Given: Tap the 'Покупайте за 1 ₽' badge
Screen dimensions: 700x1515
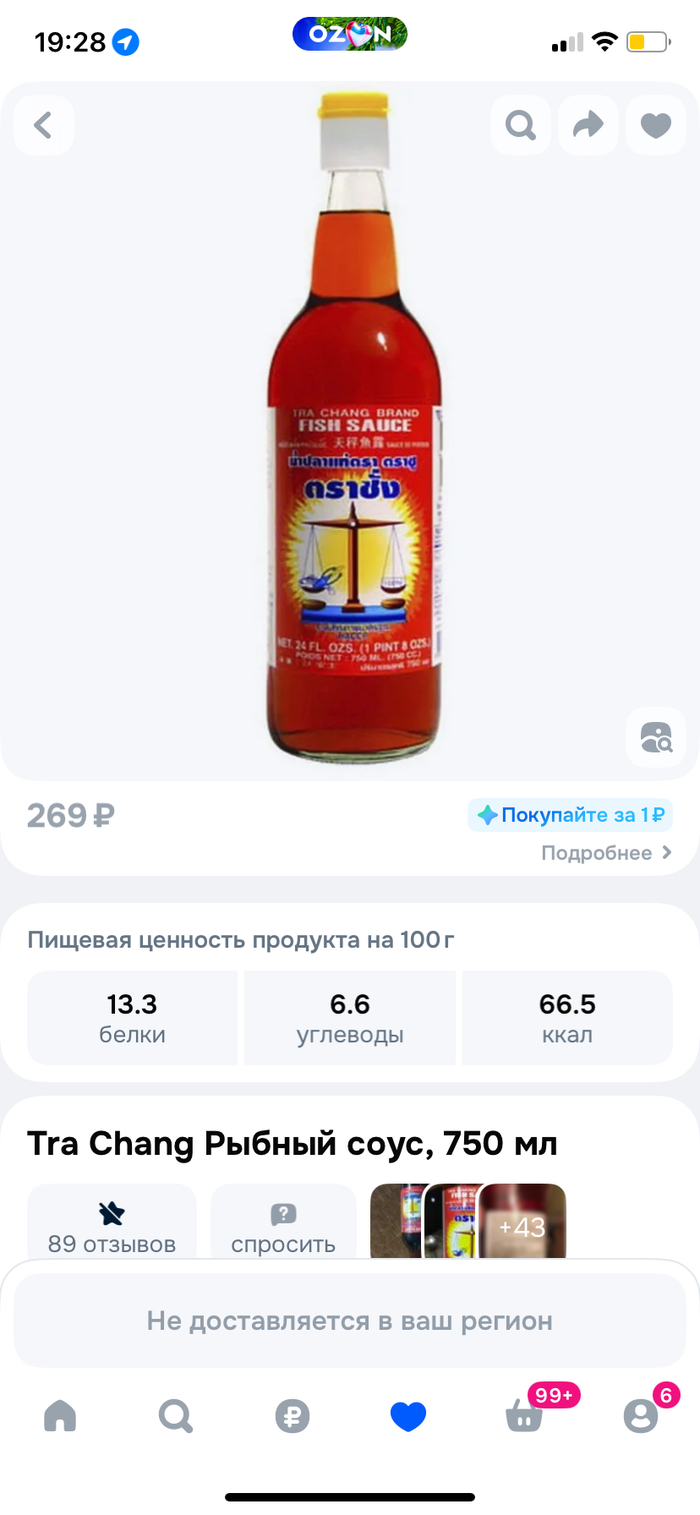Looking at the screenshot, I should (570, 815).
